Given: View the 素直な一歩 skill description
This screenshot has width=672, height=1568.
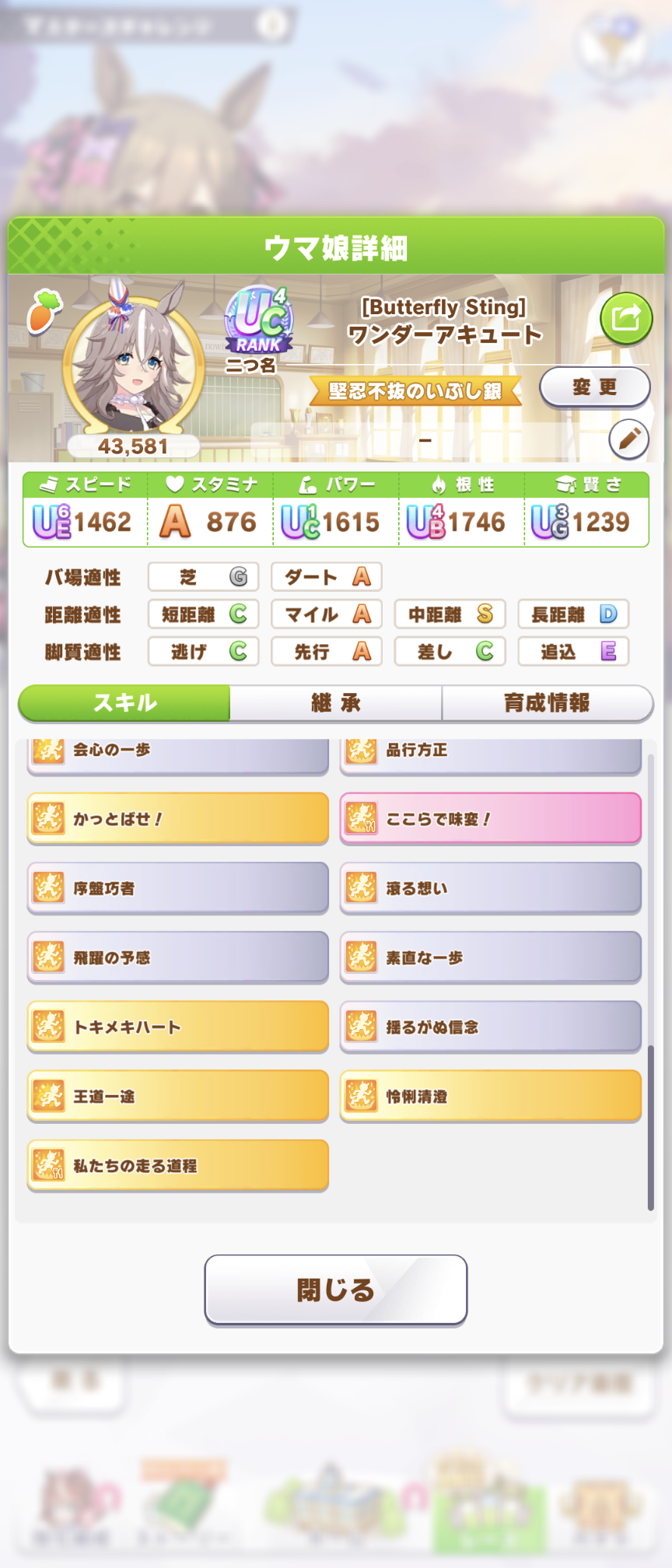Looking at the screenshot, I should pos(490,957).
